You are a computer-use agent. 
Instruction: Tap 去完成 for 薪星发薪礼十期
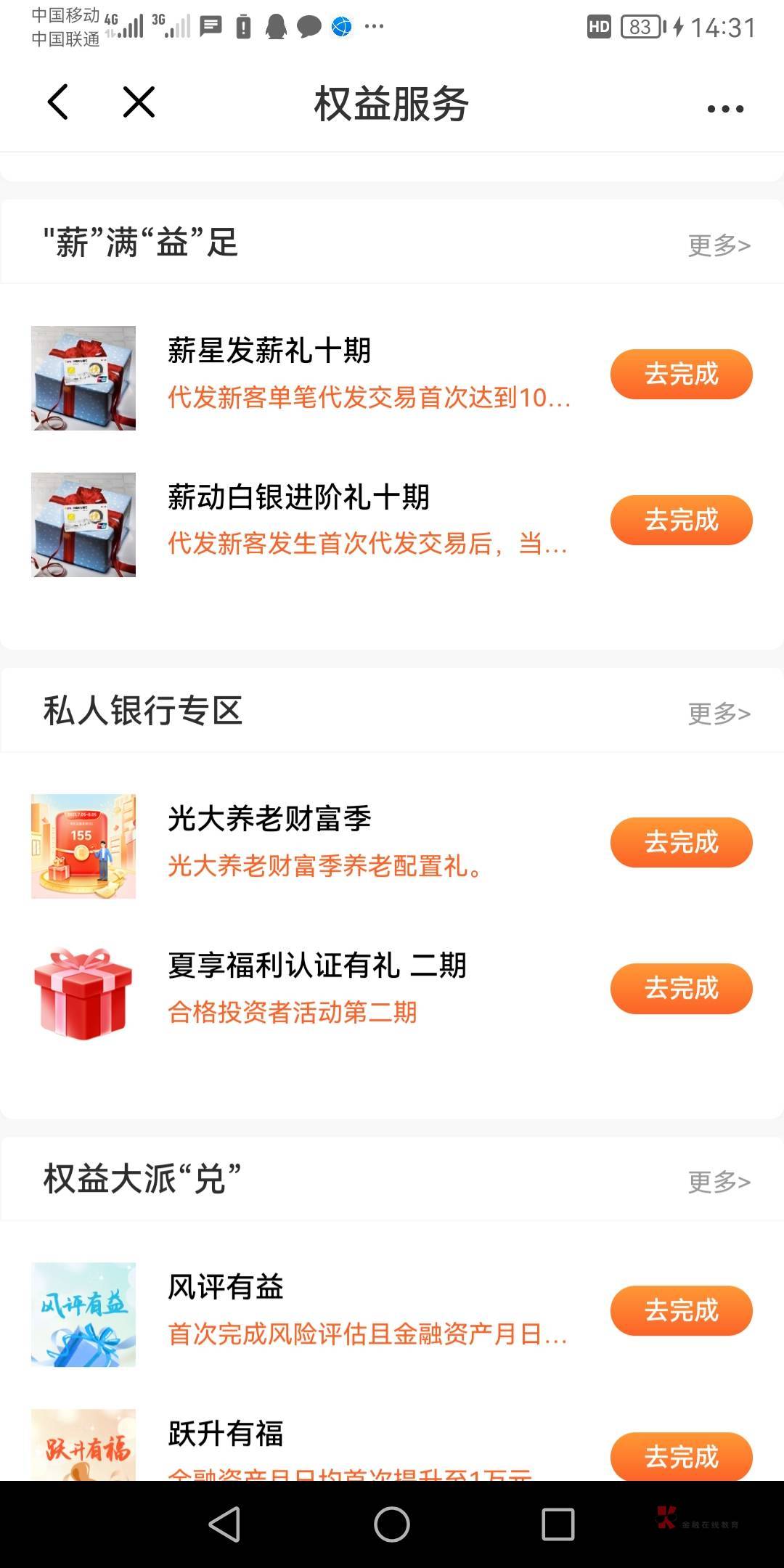pyautogui.click(x=681, y=374)
